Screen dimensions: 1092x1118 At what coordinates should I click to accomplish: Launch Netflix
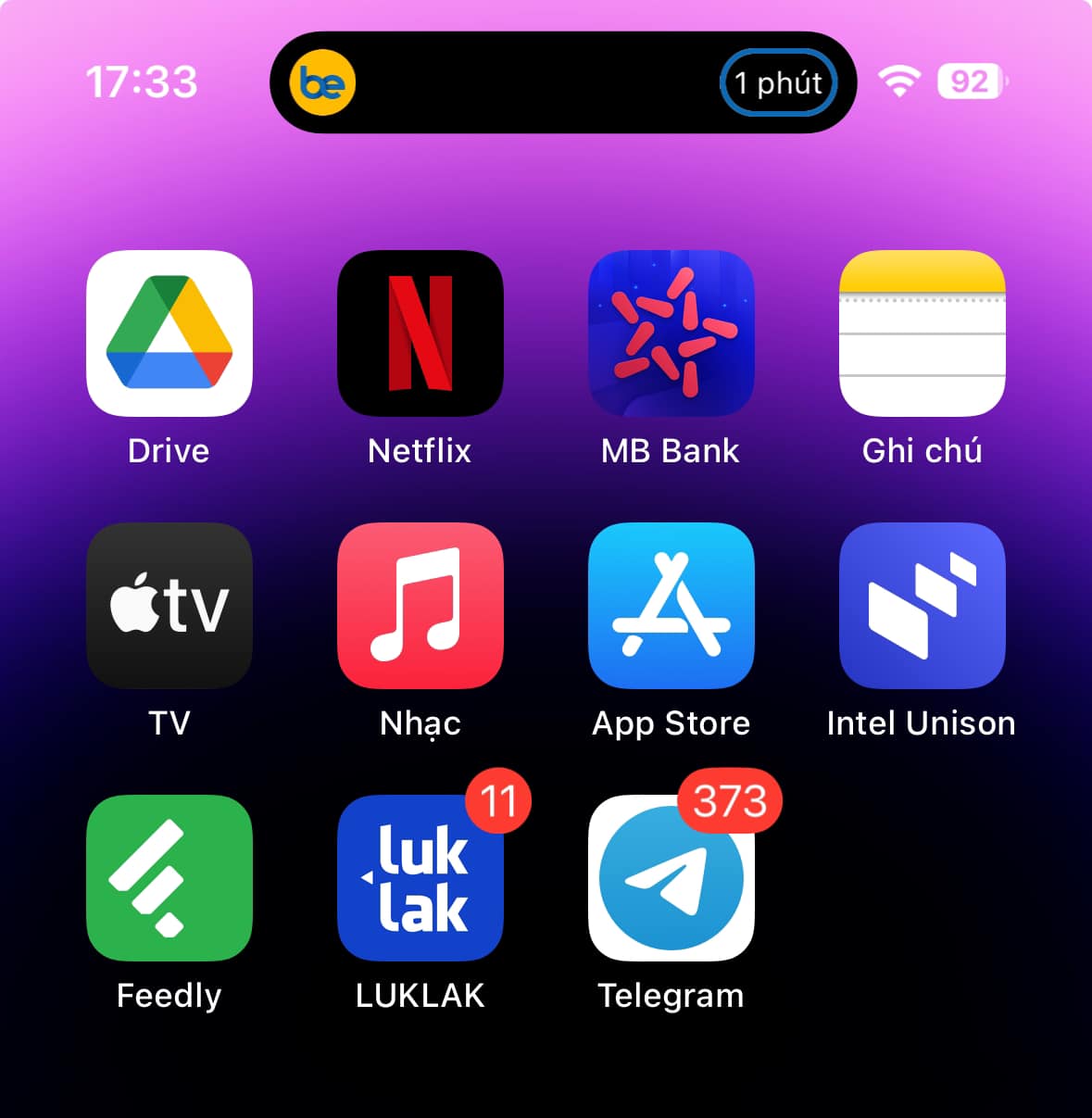point(420,333)
